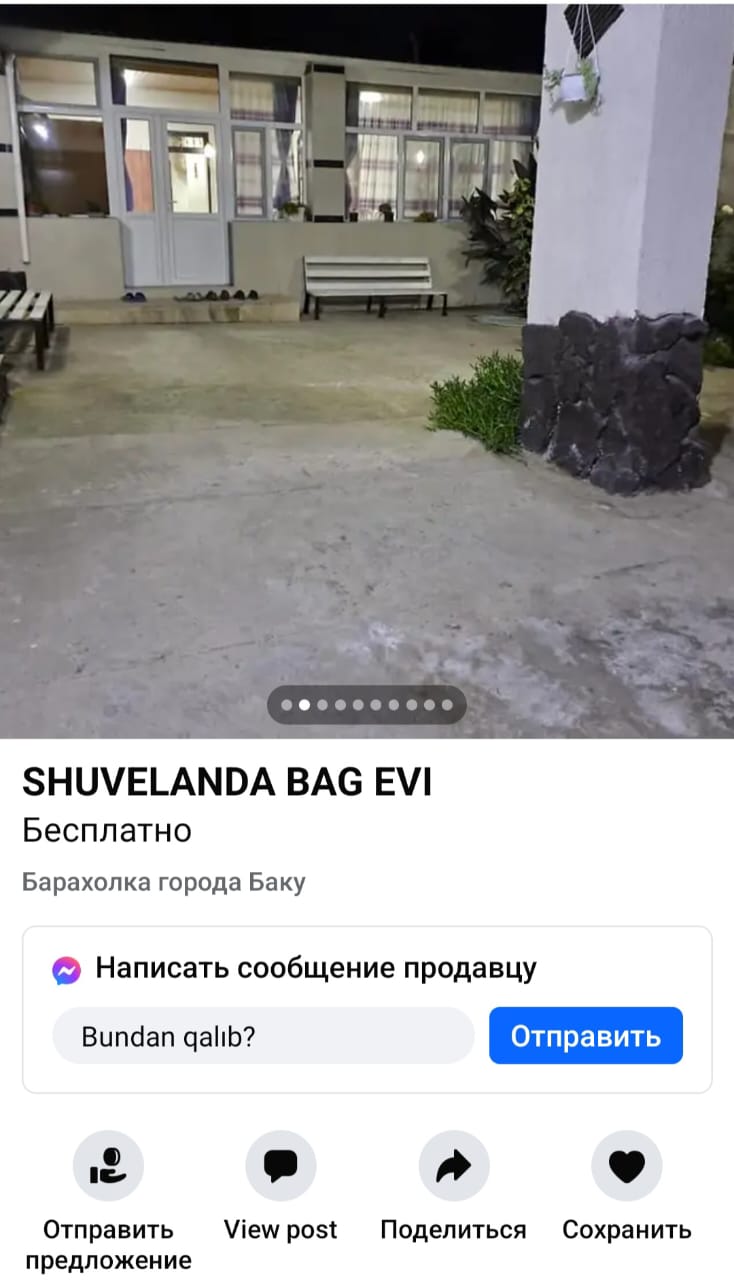The image size is (734, 1280).
Task: Save the listing with Сохранить heart
Action: [x=626, y=1166]
